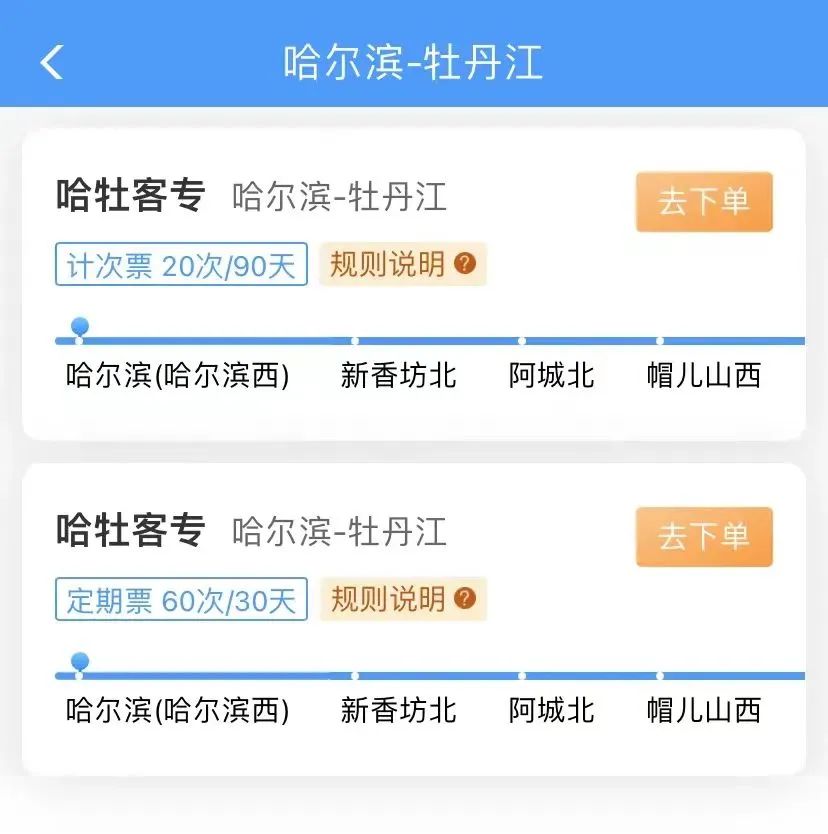Open 规则说明 for the 计次票 20次/90天 ticket
This screenshot has height=834, width=828.
[x=402, y=265]
